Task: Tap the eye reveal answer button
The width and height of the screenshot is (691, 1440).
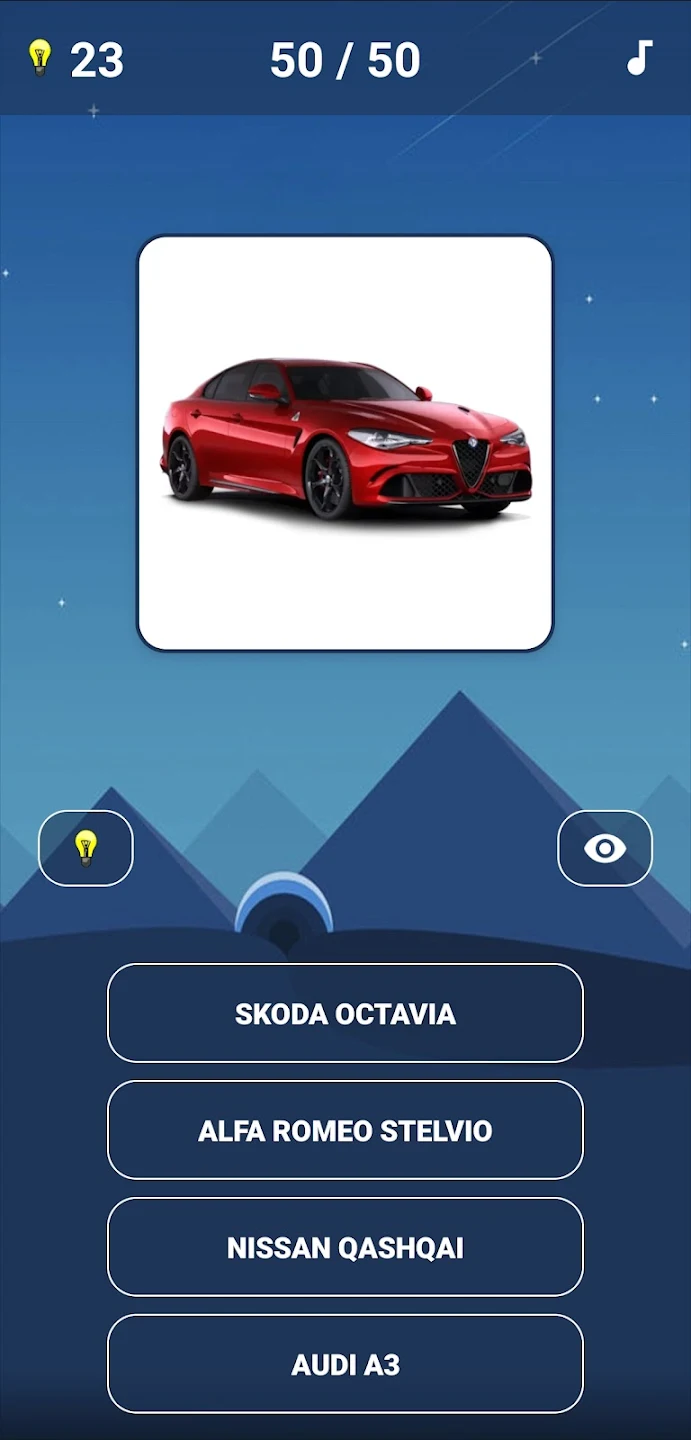Action: (604, 848)
